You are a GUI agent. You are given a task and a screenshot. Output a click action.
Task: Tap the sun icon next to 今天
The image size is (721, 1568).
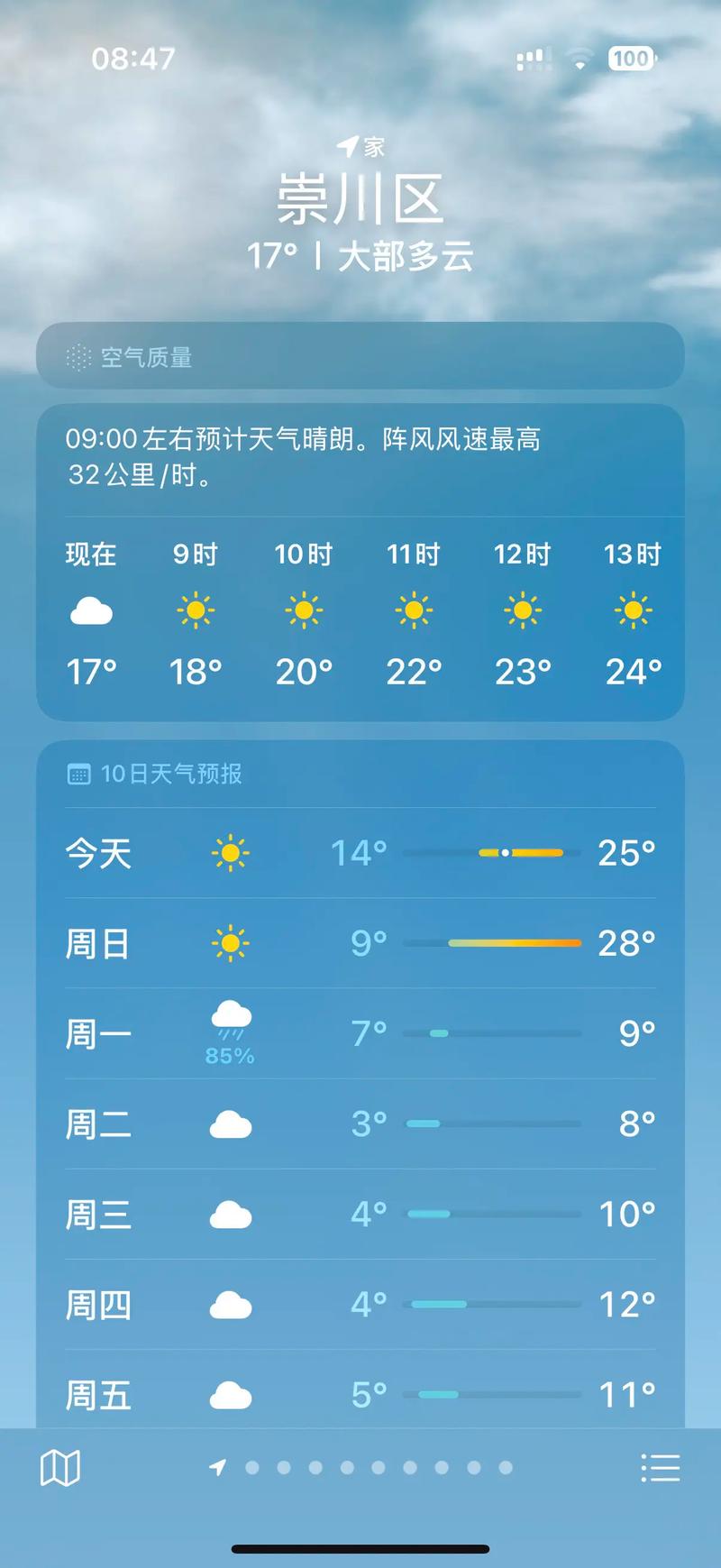point(231,852)
